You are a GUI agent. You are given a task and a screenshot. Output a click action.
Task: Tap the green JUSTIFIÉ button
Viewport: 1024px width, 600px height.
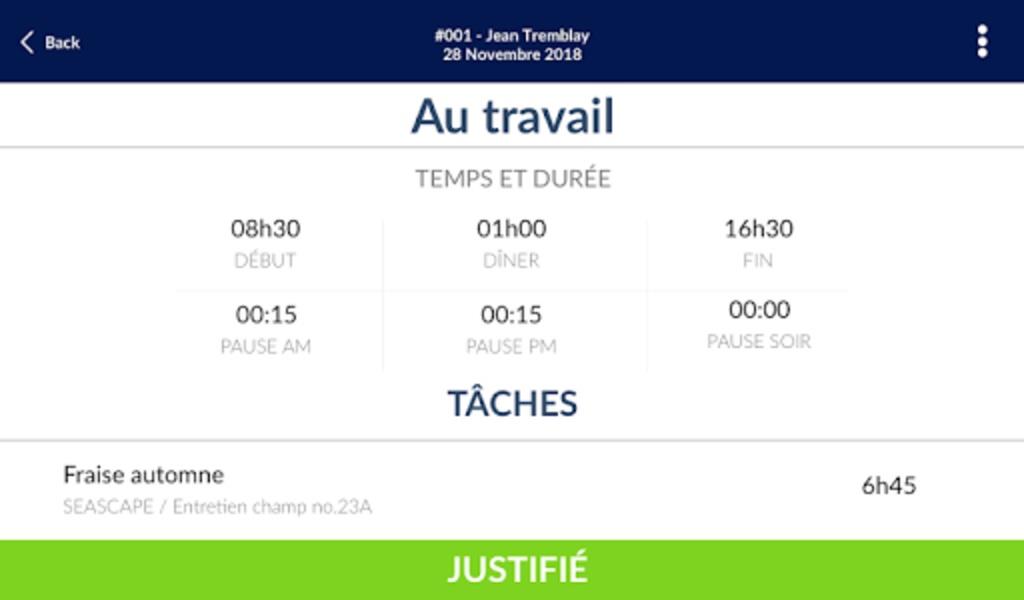pos(512,569)
